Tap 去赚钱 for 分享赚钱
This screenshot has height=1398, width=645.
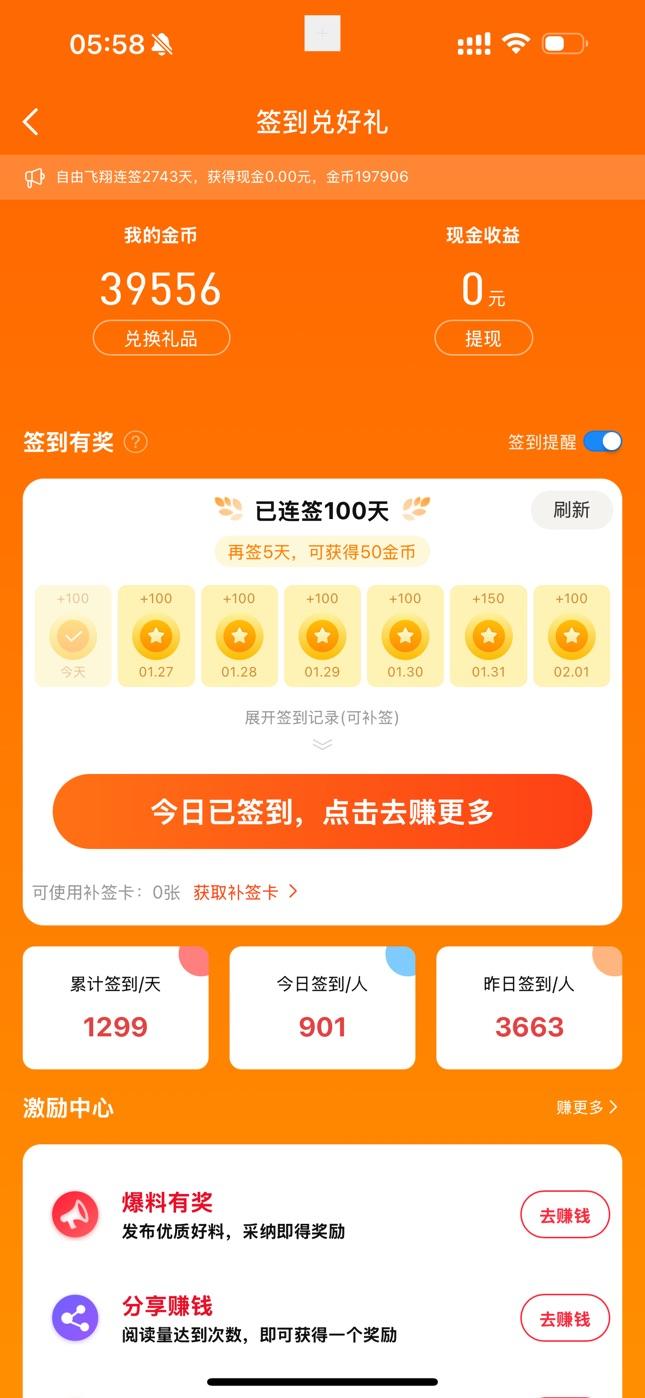[564, 1319]
